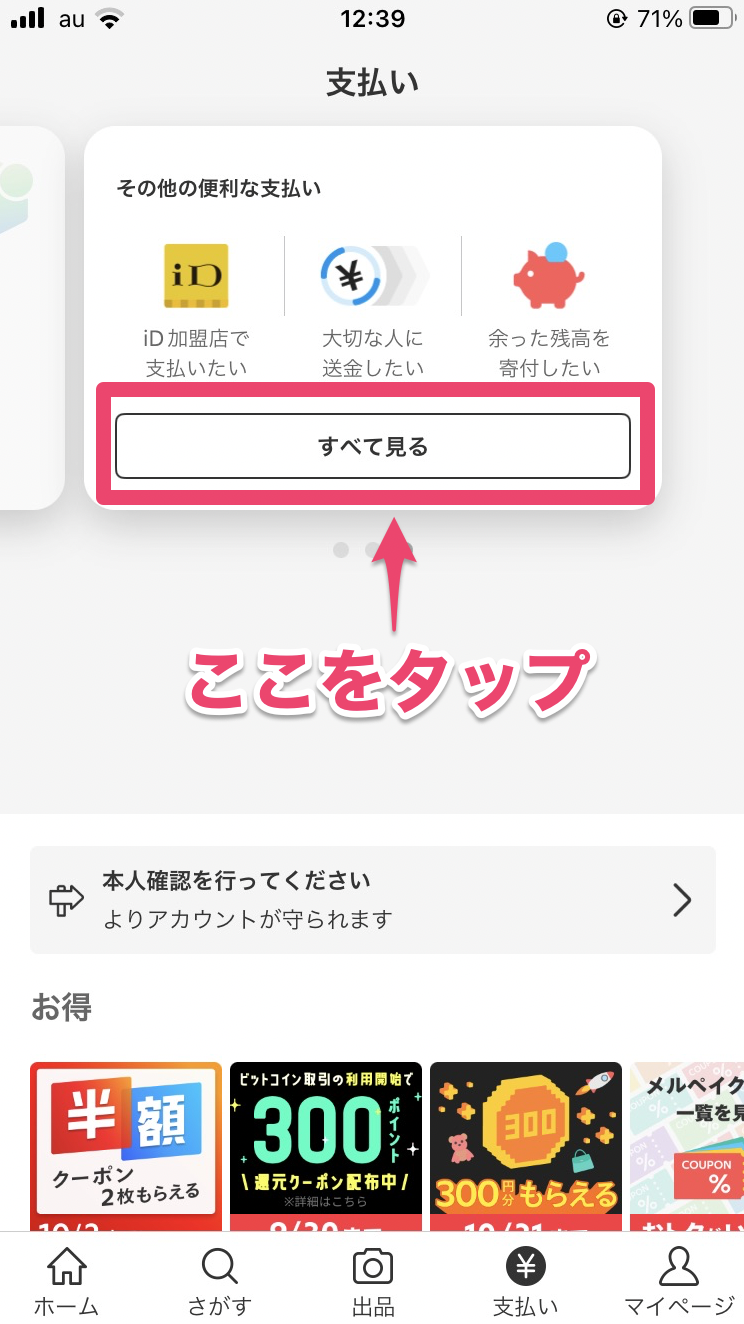This screenshot has height=1324, width=744.
Task: Select the 支払い tab
Action: tap(525, 1281)
